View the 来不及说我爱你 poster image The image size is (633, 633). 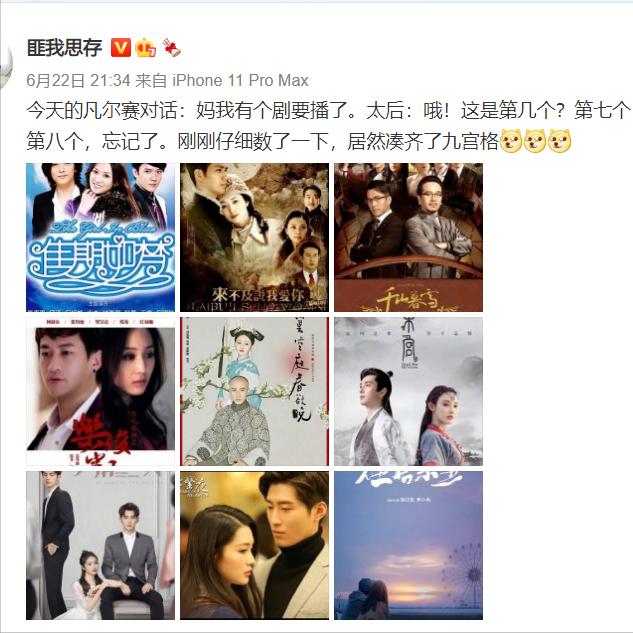point(254,237)
